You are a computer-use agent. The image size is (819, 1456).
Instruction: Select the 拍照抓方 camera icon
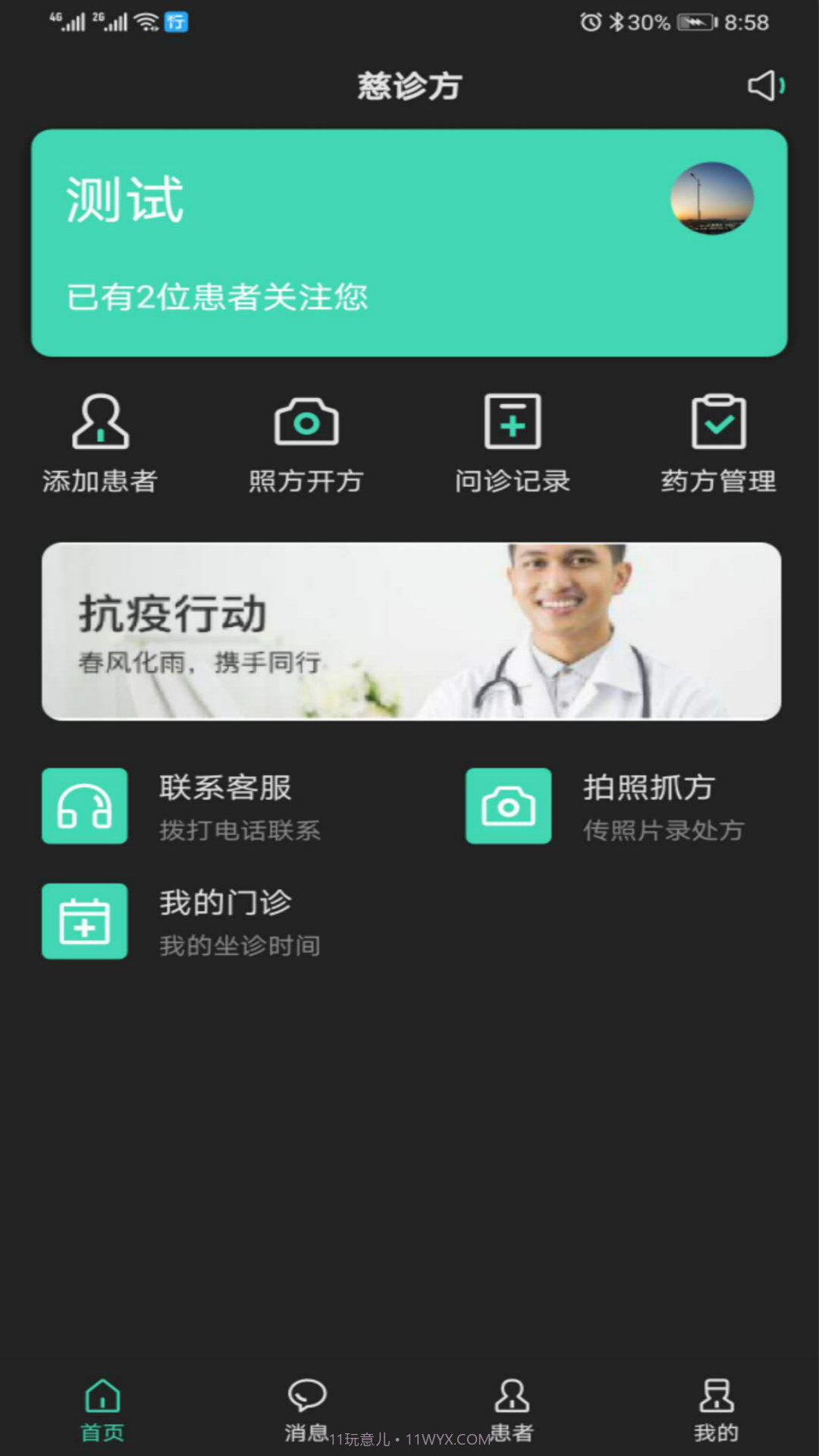tap(508, 806)
